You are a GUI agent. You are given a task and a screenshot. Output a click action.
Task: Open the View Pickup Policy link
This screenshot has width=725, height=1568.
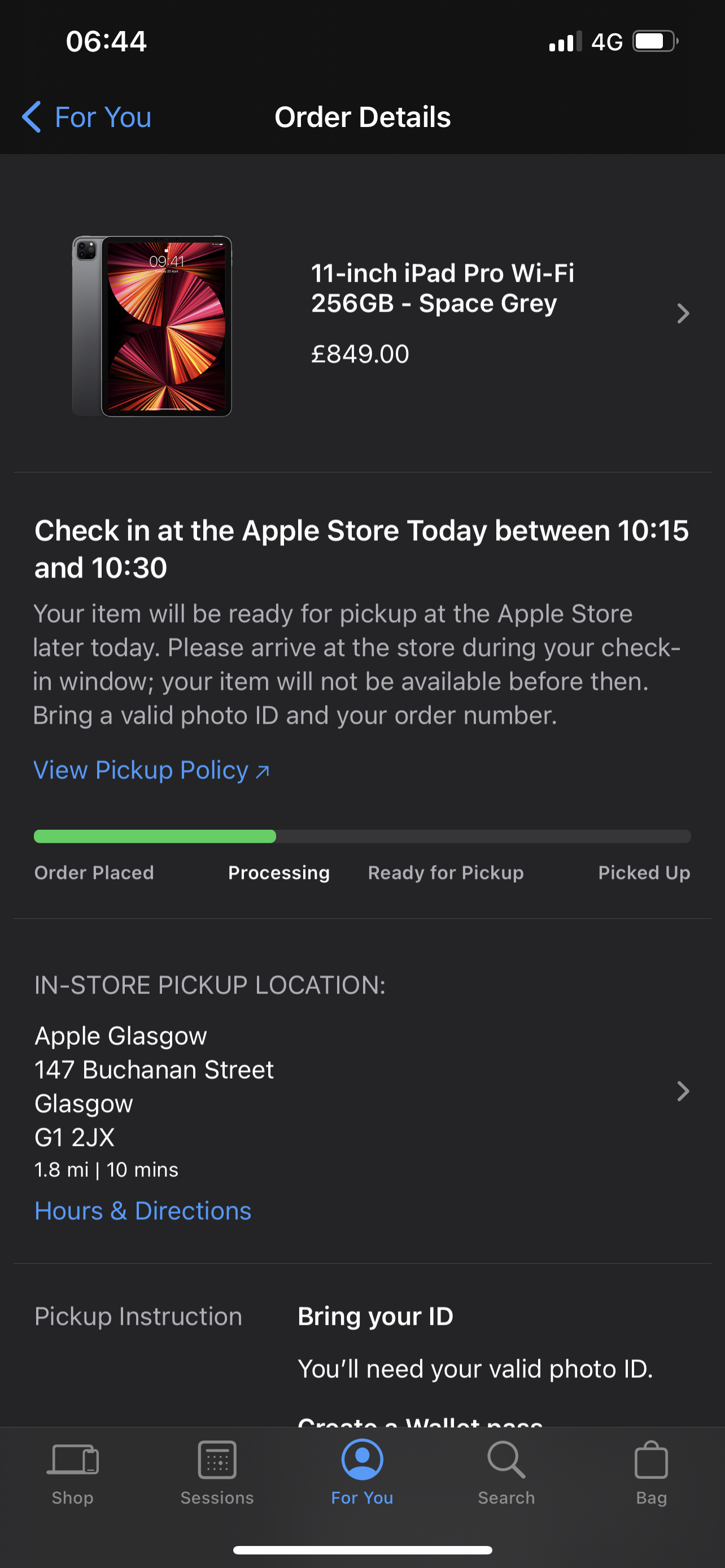point(151,770)
